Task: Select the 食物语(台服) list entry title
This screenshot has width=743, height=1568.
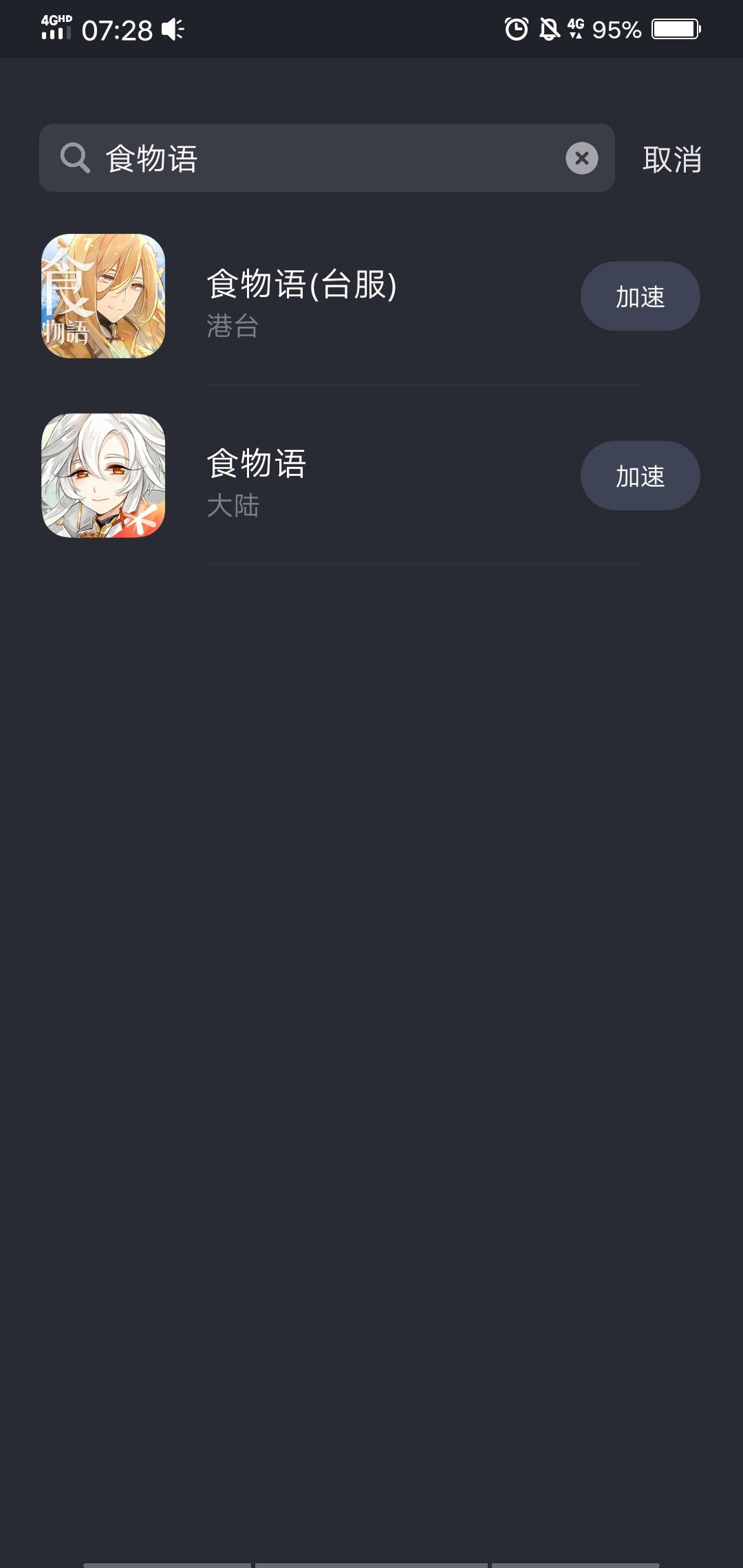Action: [301, 284]
